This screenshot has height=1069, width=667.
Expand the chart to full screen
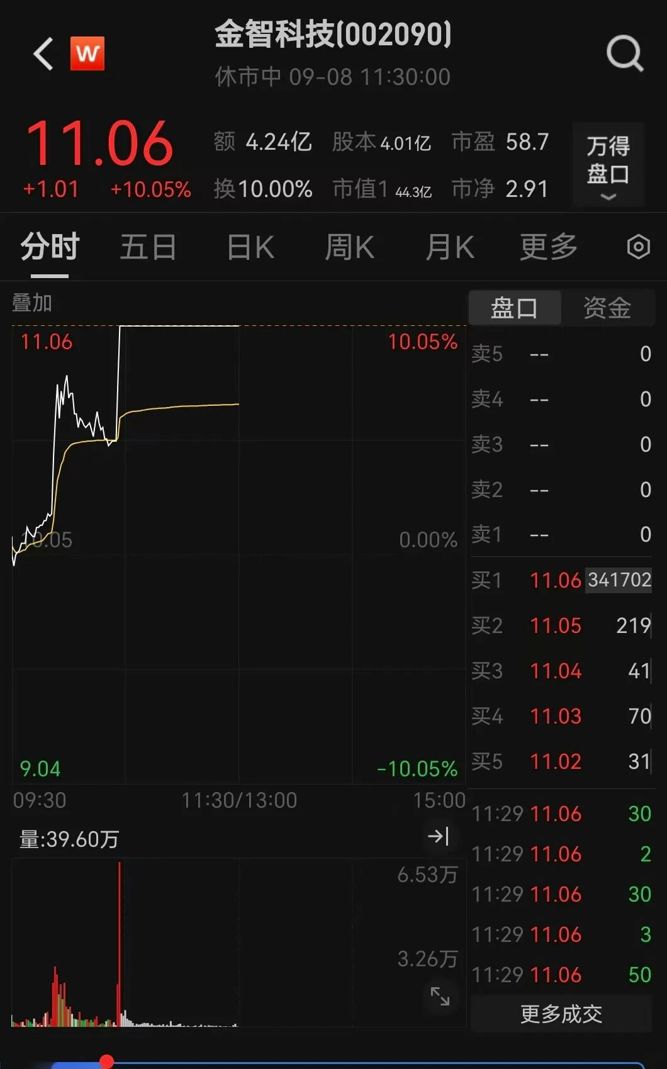440,997
